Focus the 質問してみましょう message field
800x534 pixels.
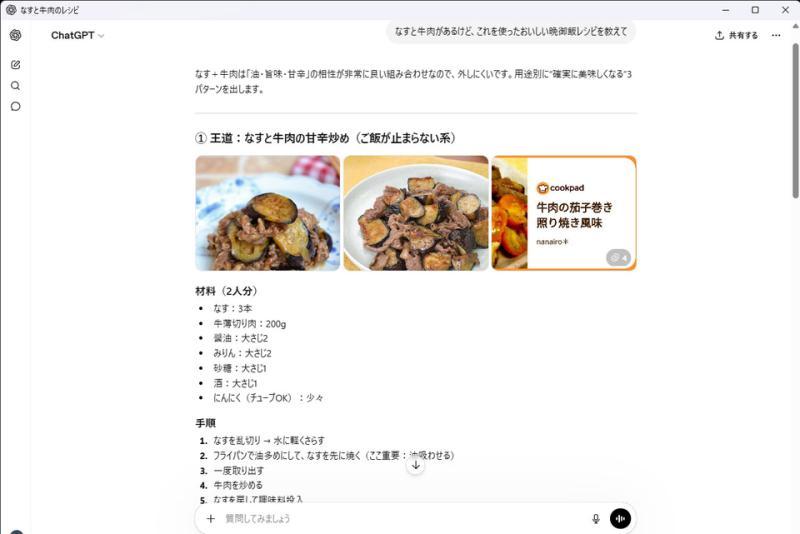click(x=400, y=518)
